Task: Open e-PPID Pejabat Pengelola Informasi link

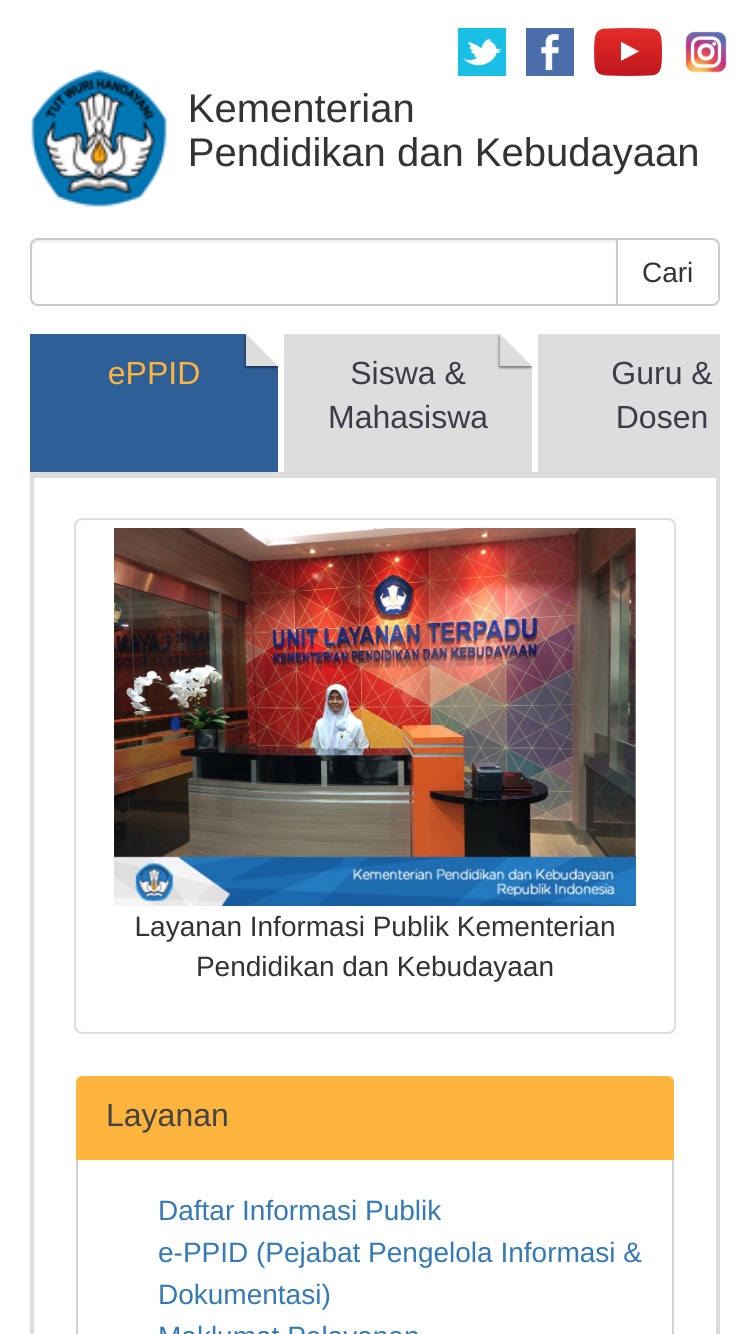Action: 400,1273
